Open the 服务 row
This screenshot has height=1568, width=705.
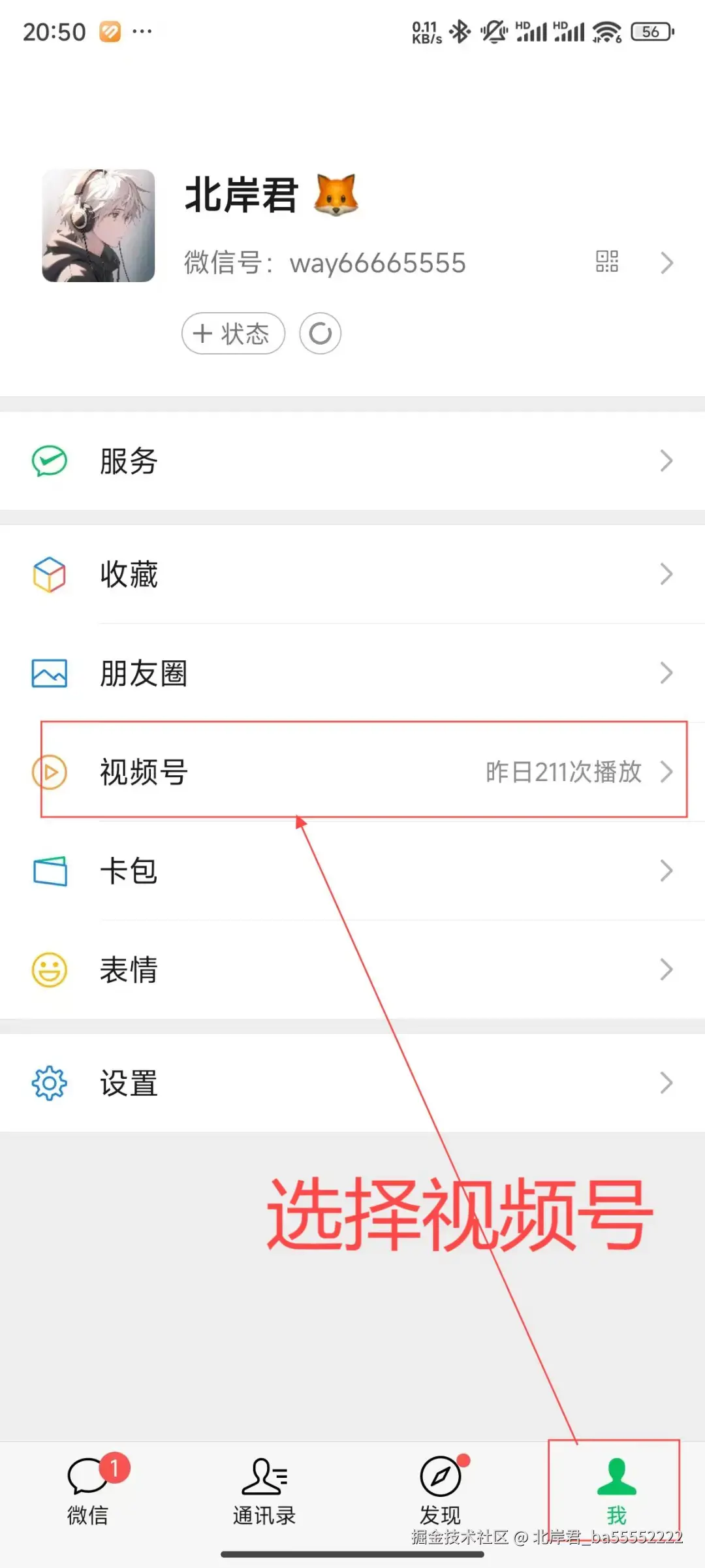tap(352, 461)
